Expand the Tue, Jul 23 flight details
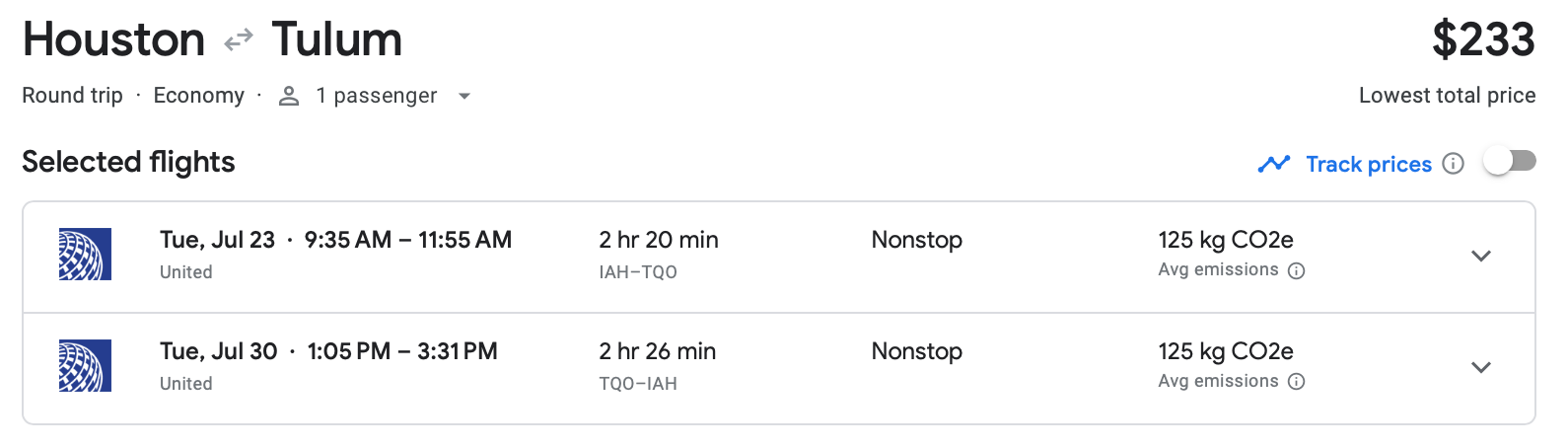This screenshot has width=1568, height=448. (1480, 257)
